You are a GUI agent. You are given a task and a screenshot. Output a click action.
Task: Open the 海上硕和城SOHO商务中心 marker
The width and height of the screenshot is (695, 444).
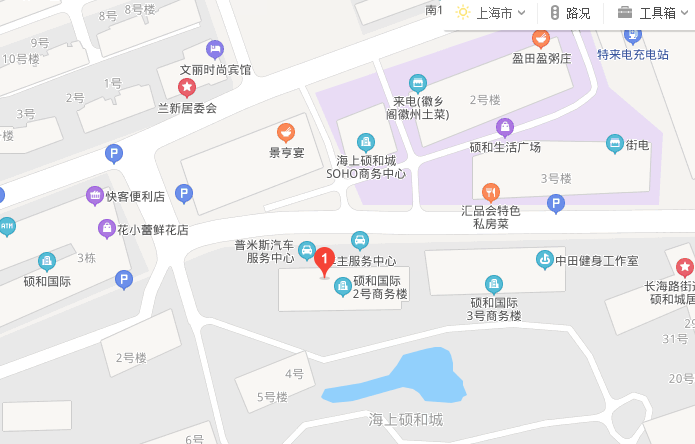(367, 142)
